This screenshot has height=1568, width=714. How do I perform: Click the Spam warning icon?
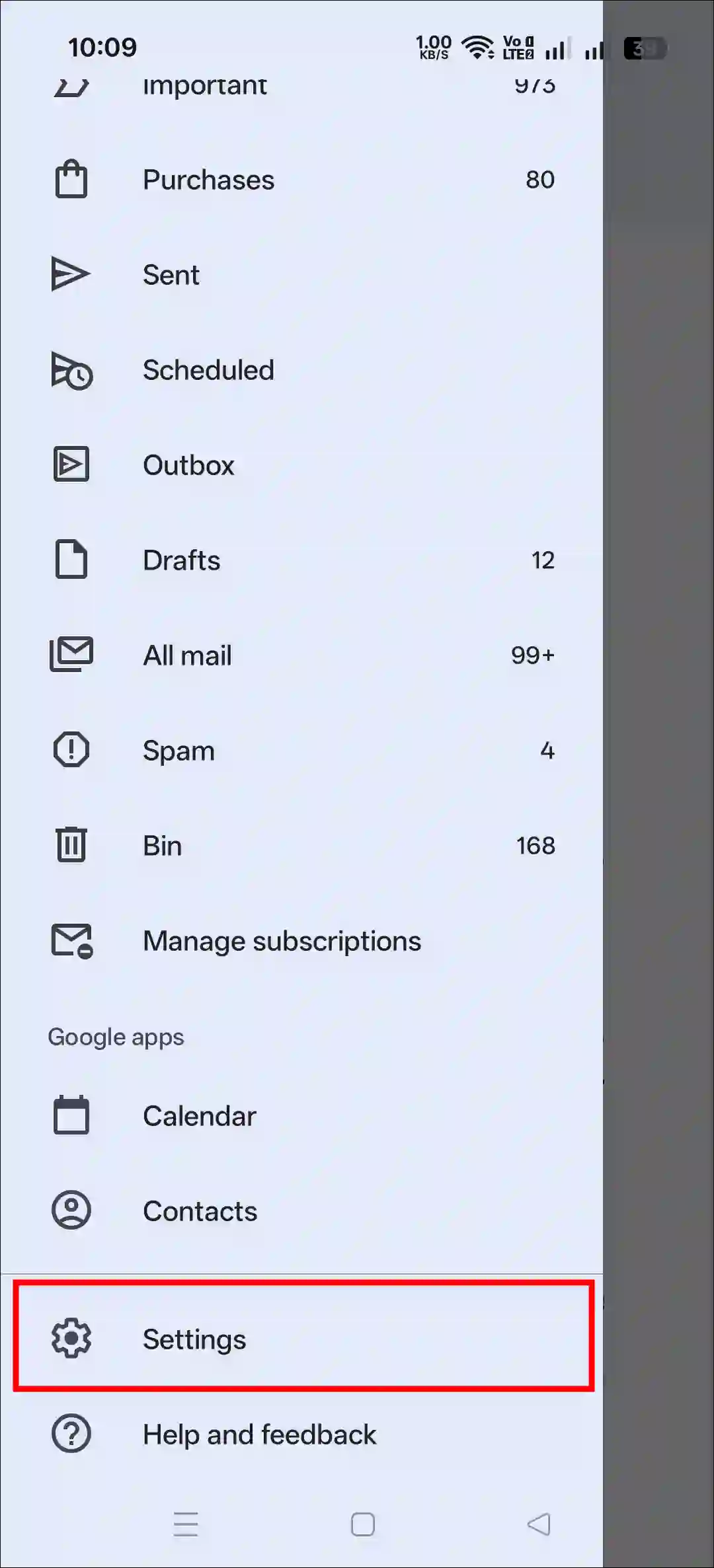(x=71, y=750)
